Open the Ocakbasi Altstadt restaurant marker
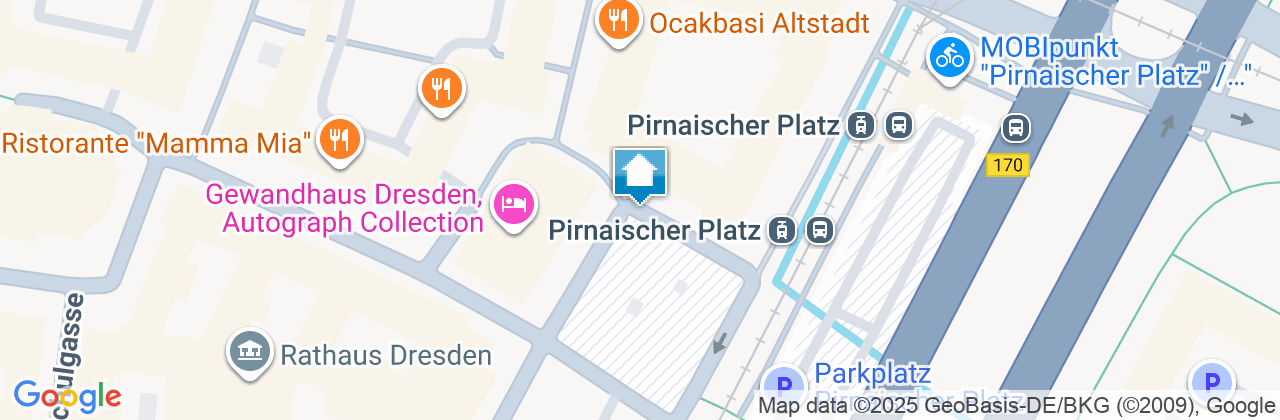Viewport: 1280px width, 420px height. (618, 19)
